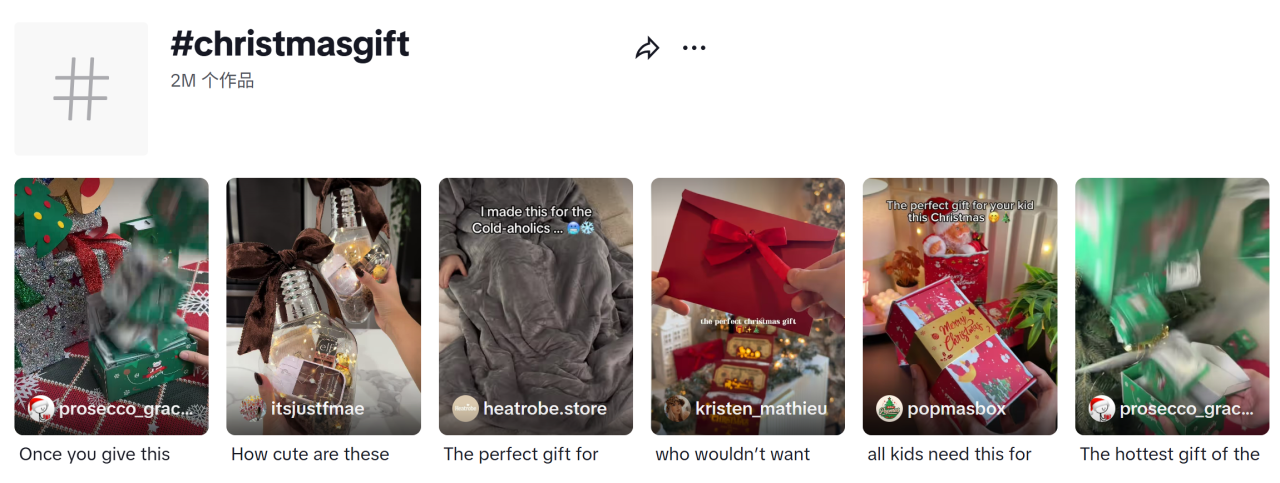1280x483 pixels.
Task: Open the heatrobe.store blanket video
Action: pyautogui.click(x=535, y=306)
